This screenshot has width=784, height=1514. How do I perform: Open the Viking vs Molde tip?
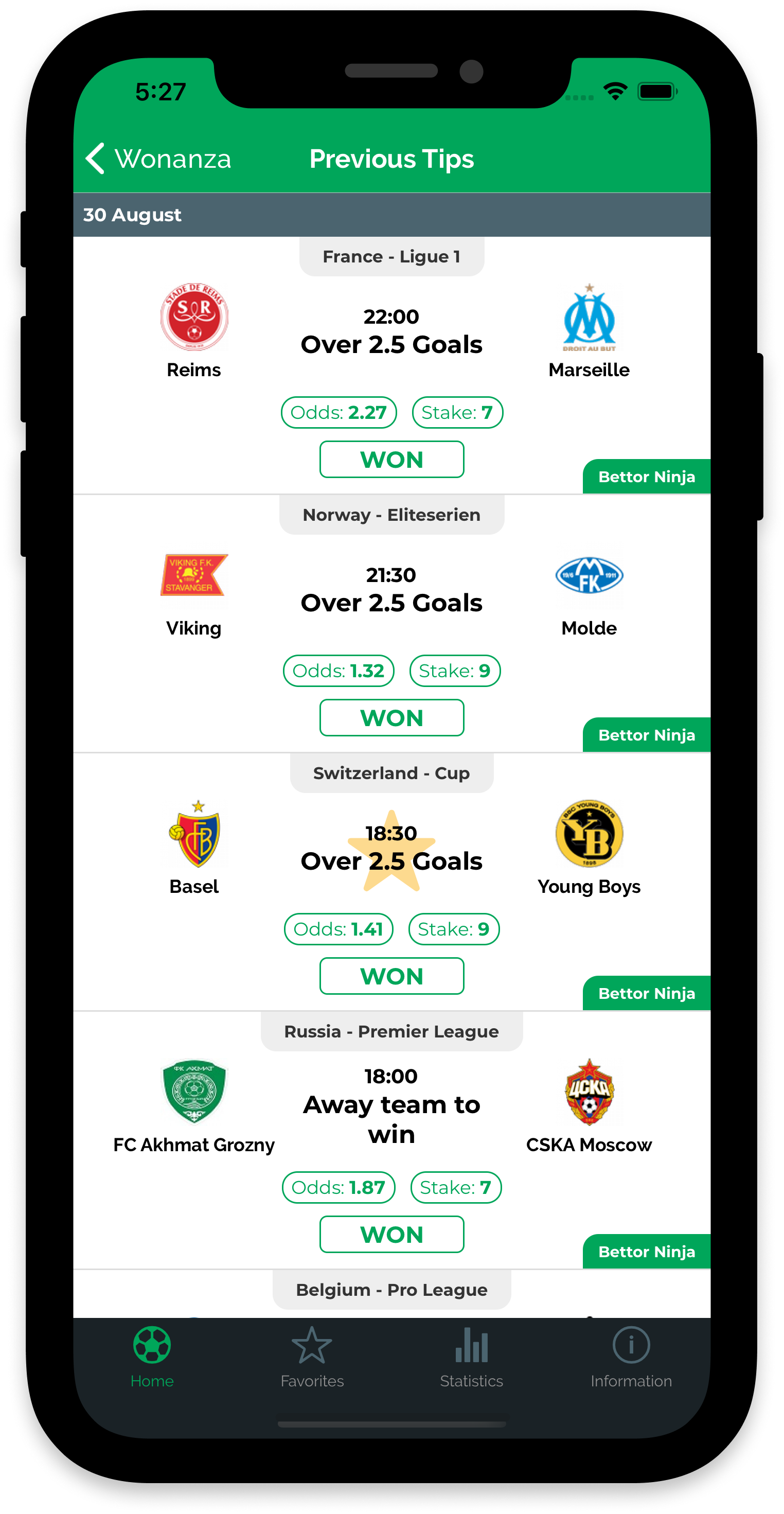[x=391, y=603]
